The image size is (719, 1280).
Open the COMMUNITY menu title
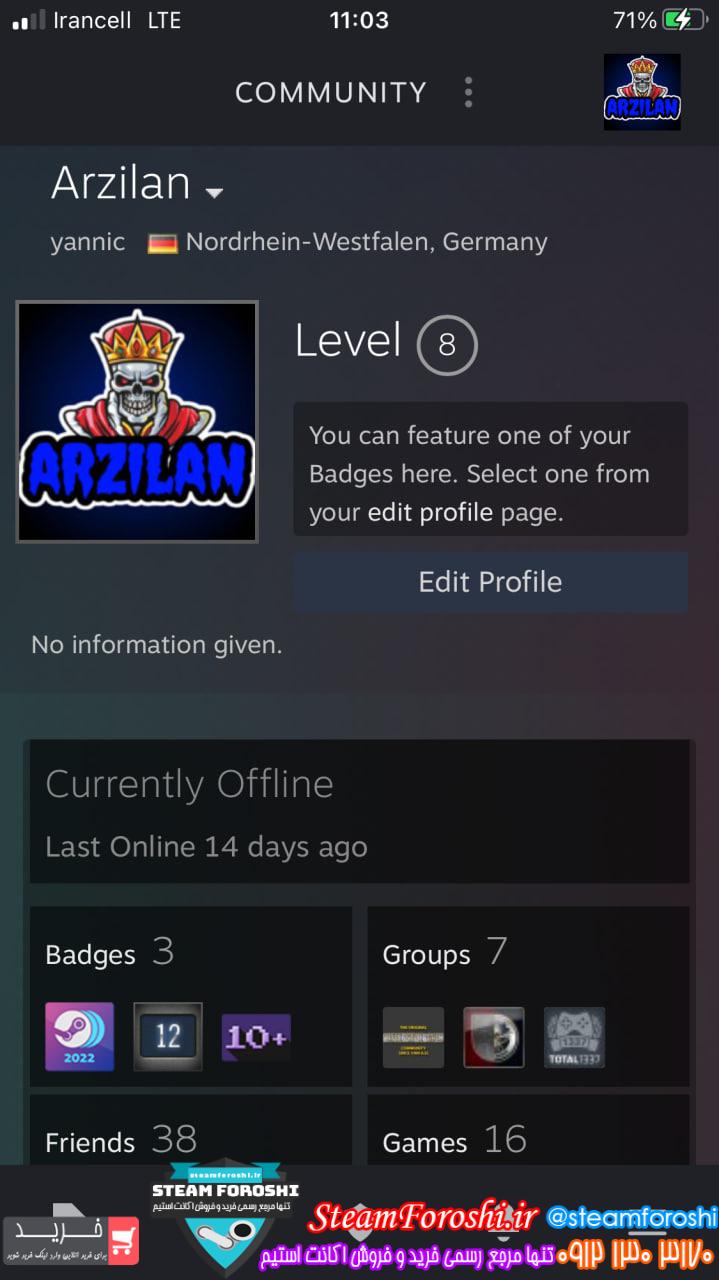click(x=330, y=92)
